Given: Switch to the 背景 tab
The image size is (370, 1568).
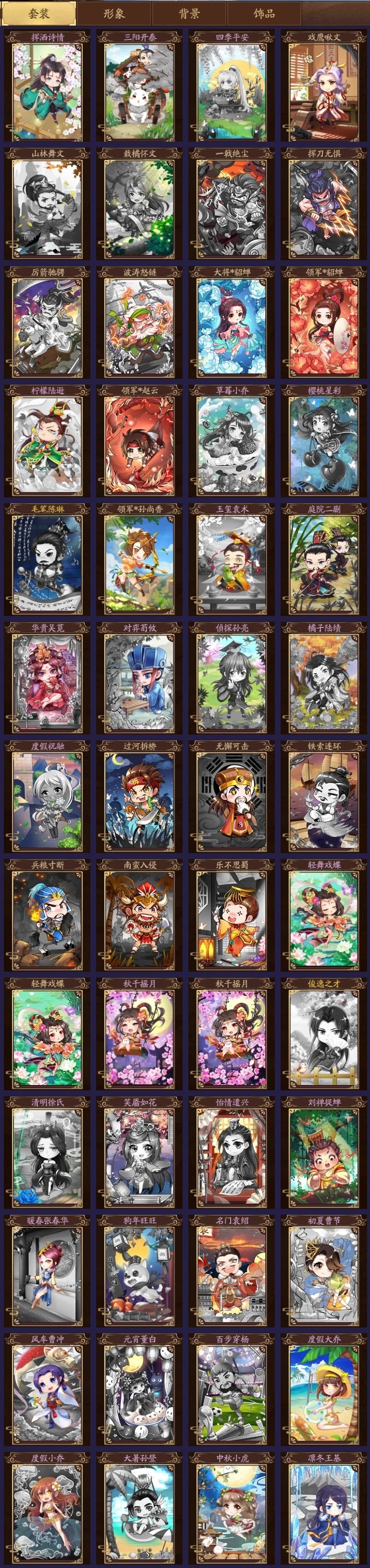Looking at the screenshot, I should [x=189, y=13].
